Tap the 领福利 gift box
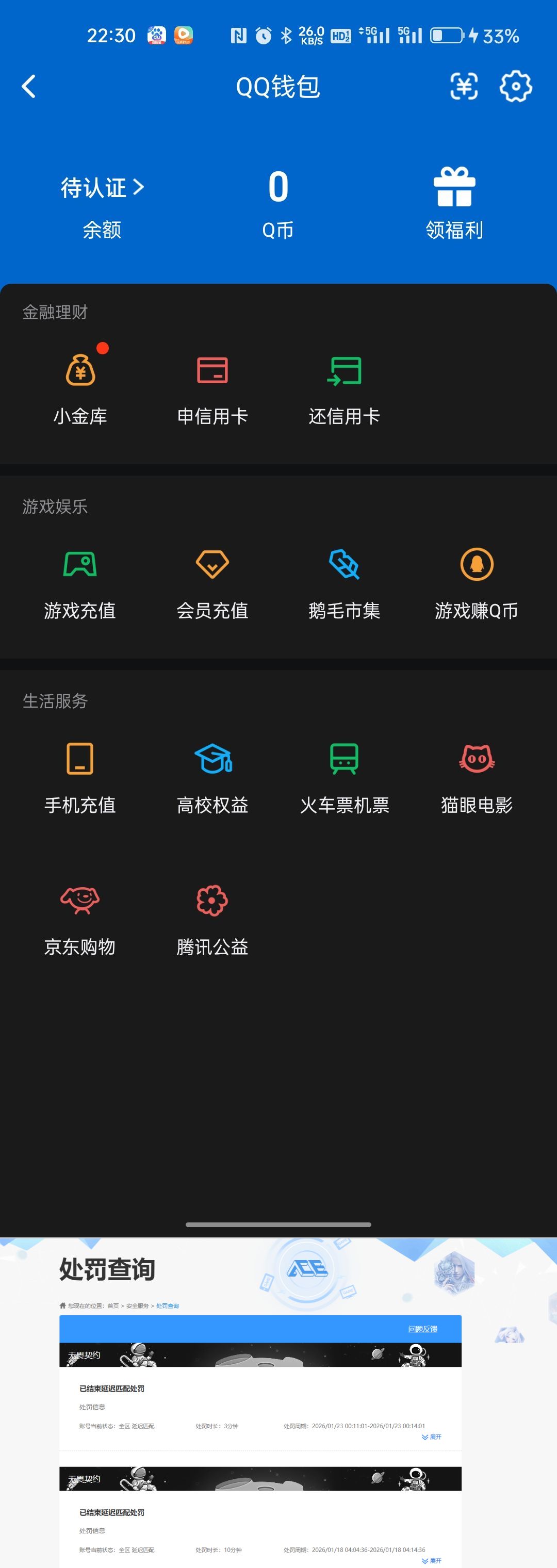 [454, 190]
